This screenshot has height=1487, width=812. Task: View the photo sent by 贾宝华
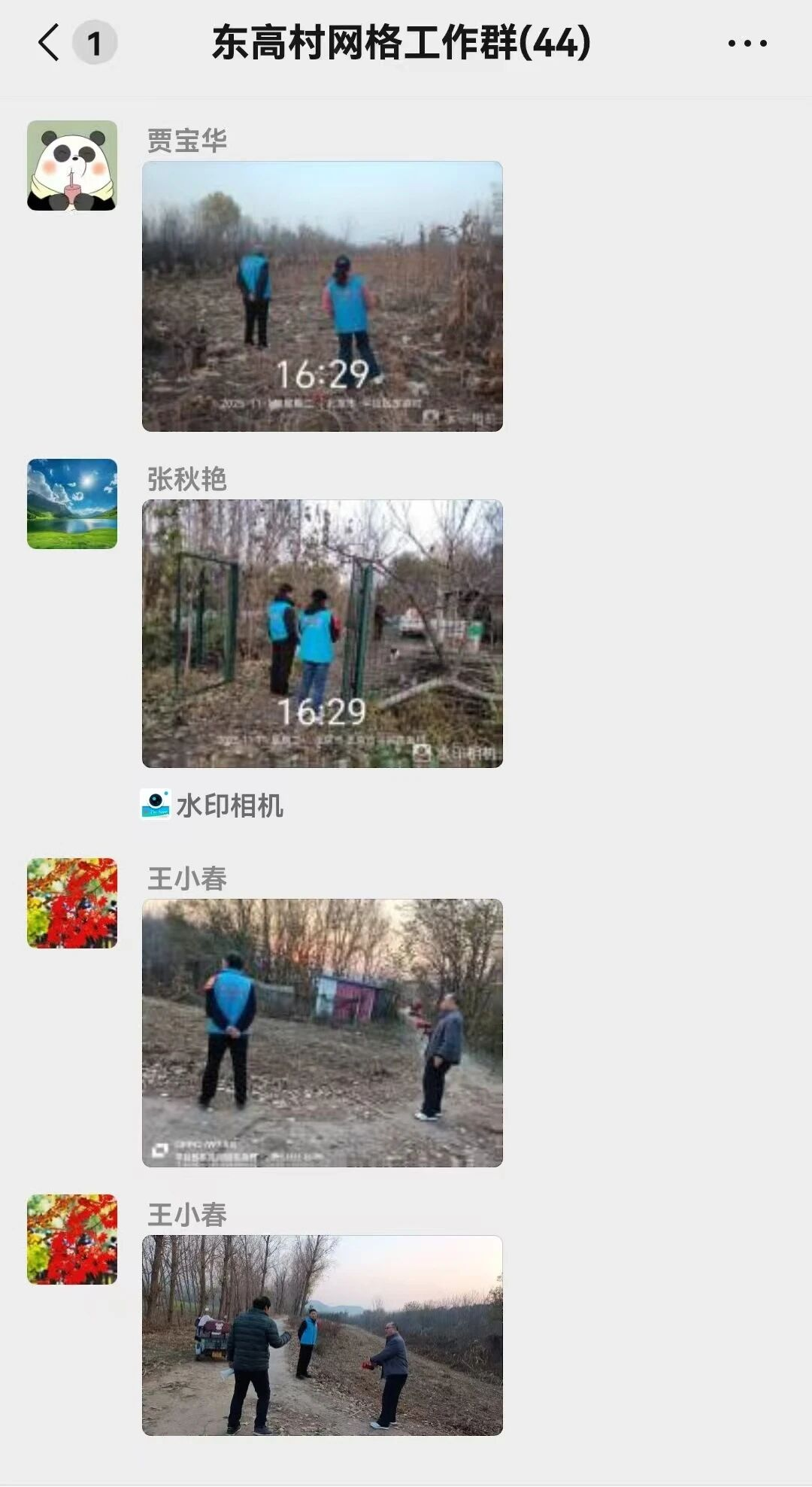coord(322,296)
